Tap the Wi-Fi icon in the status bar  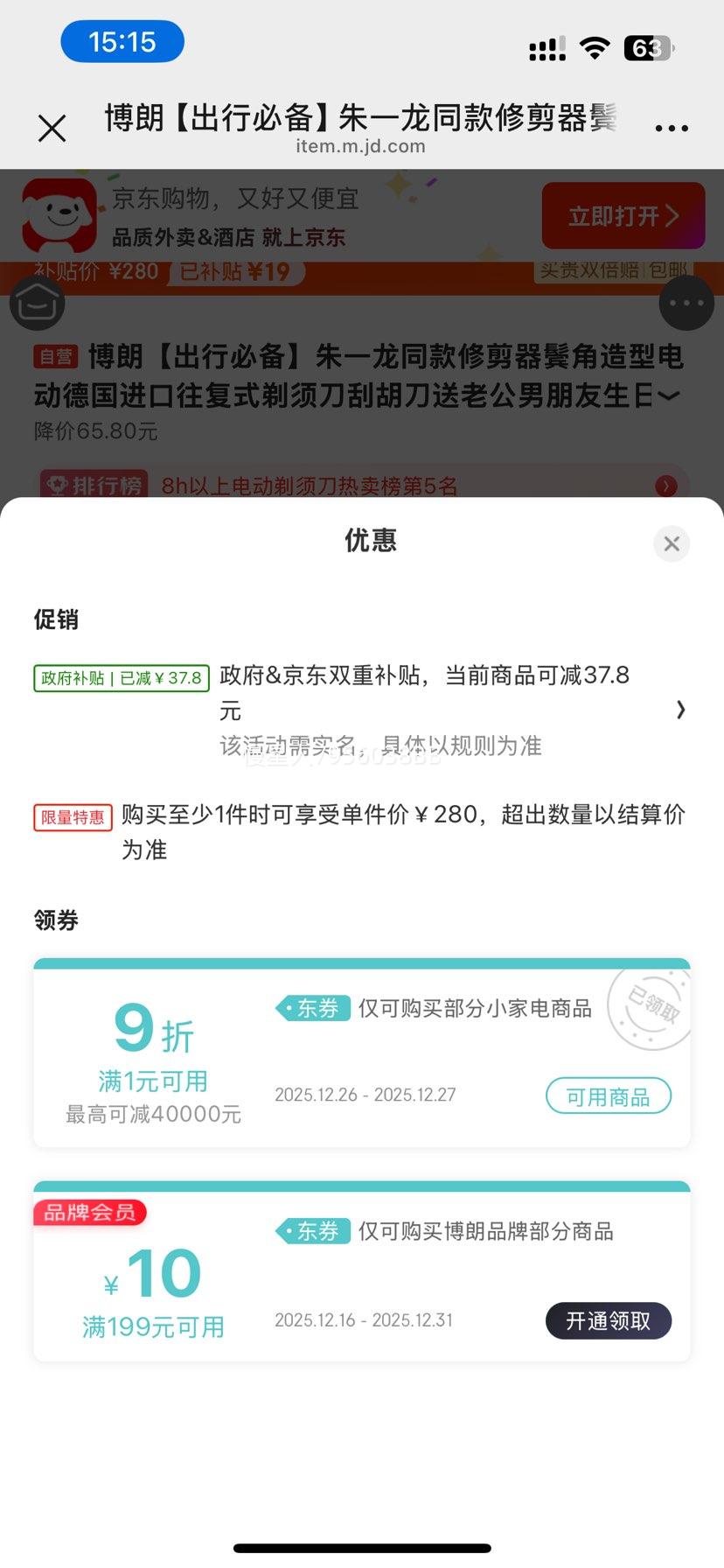[x=595, y=49]
